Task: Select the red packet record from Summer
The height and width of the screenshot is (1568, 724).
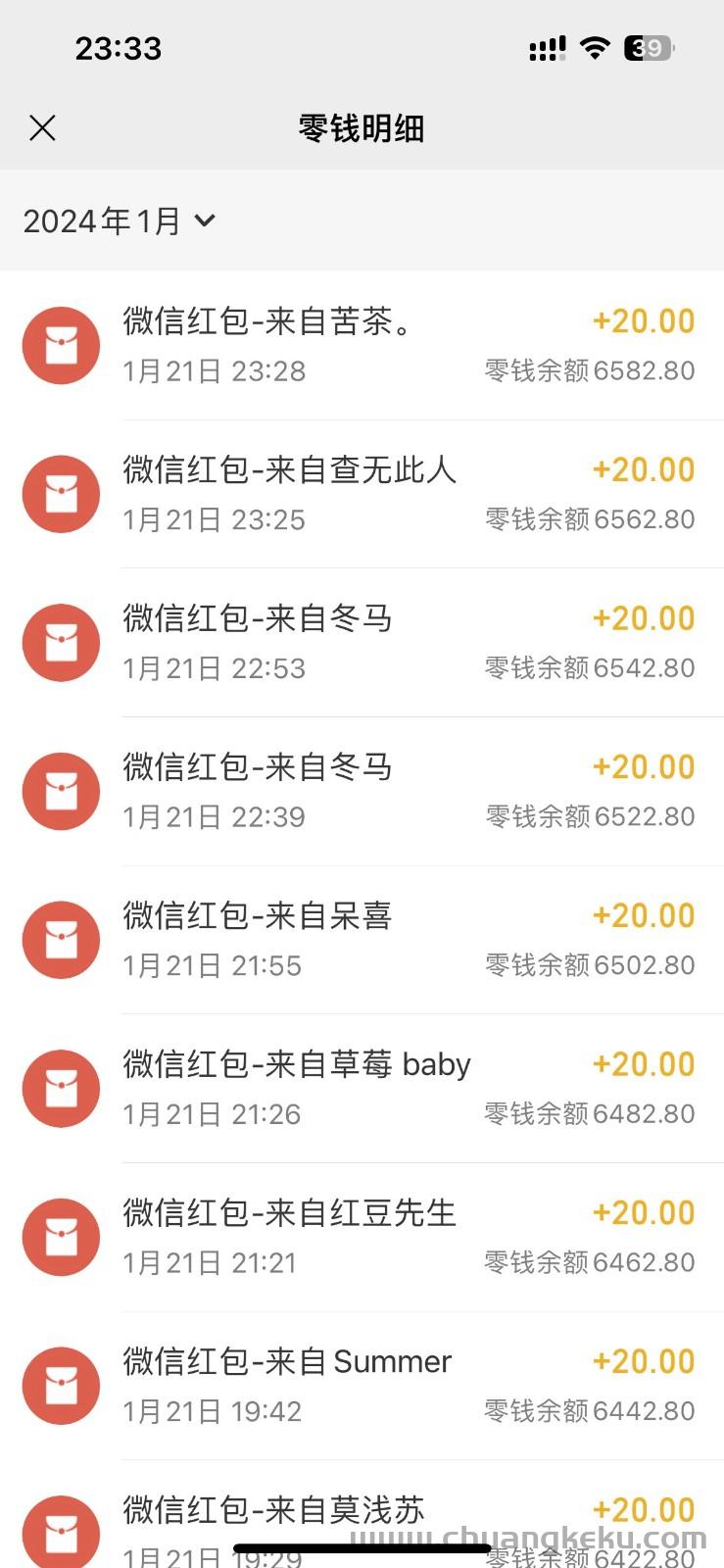Action: 362,1386
